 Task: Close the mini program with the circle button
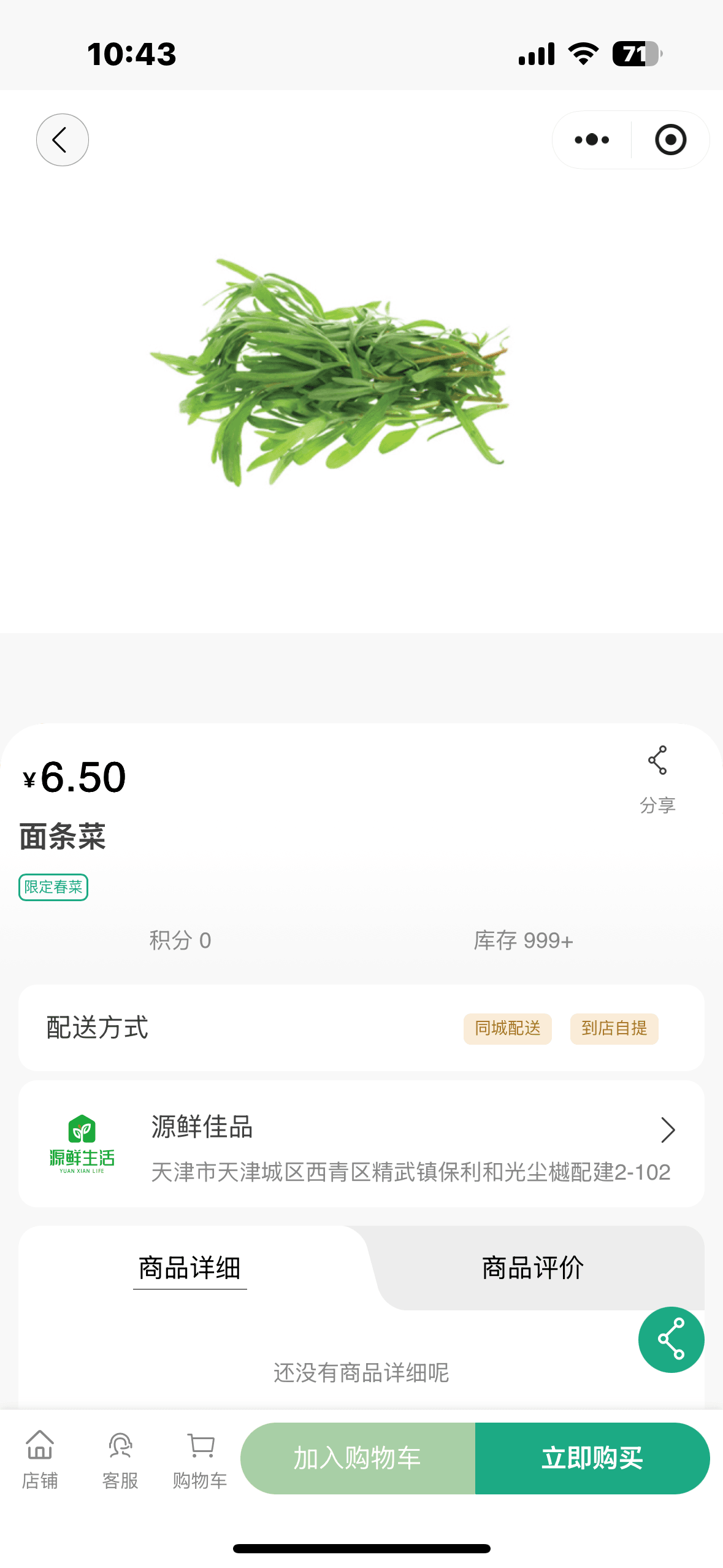coord(670,140)
